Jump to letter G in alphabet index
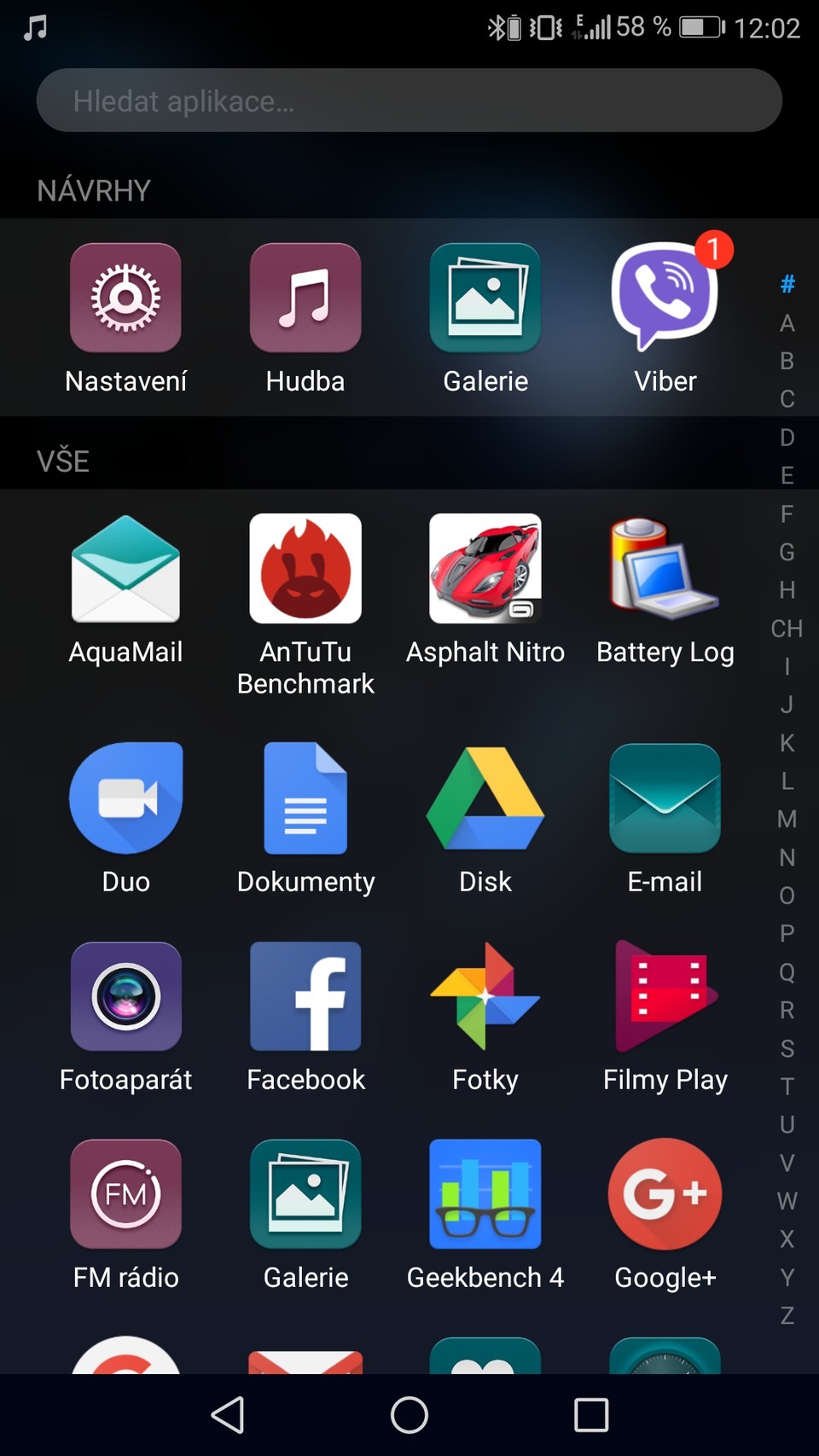 786,552
